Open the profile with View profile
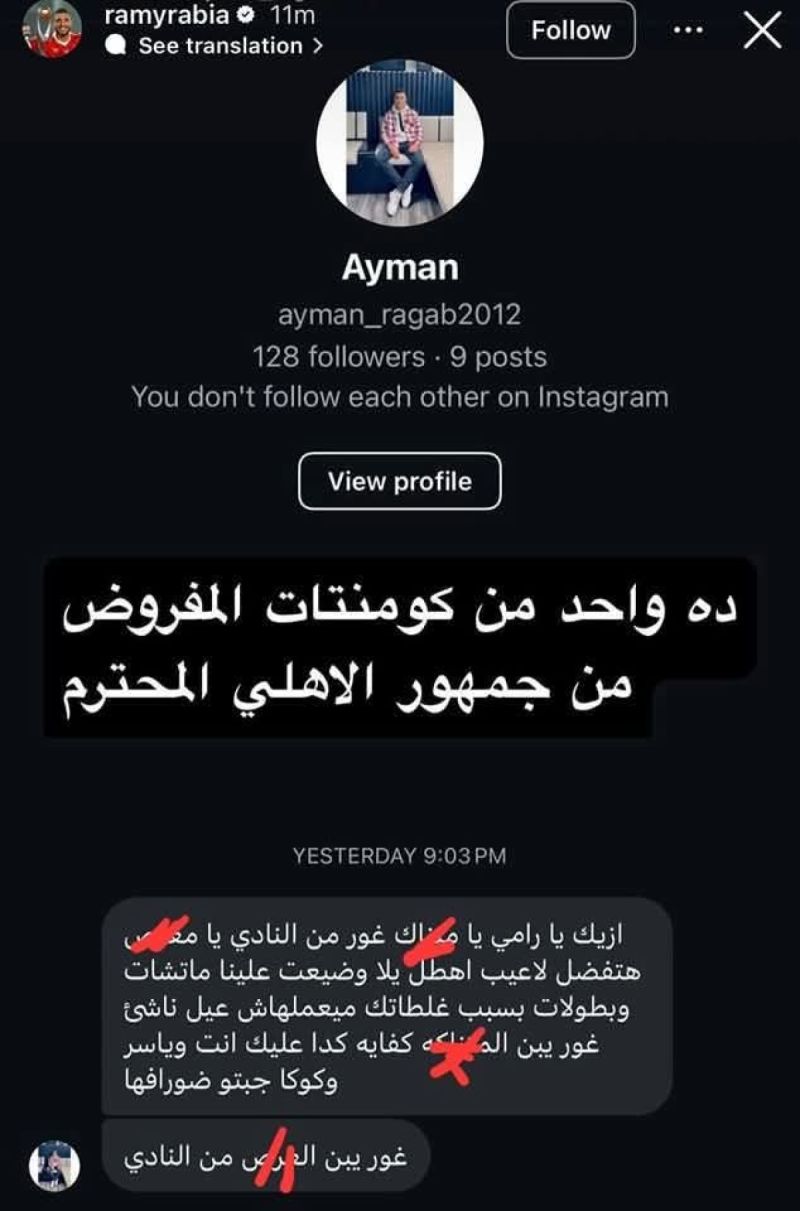This screenshot has width=800, height=1211. point(399,481)
